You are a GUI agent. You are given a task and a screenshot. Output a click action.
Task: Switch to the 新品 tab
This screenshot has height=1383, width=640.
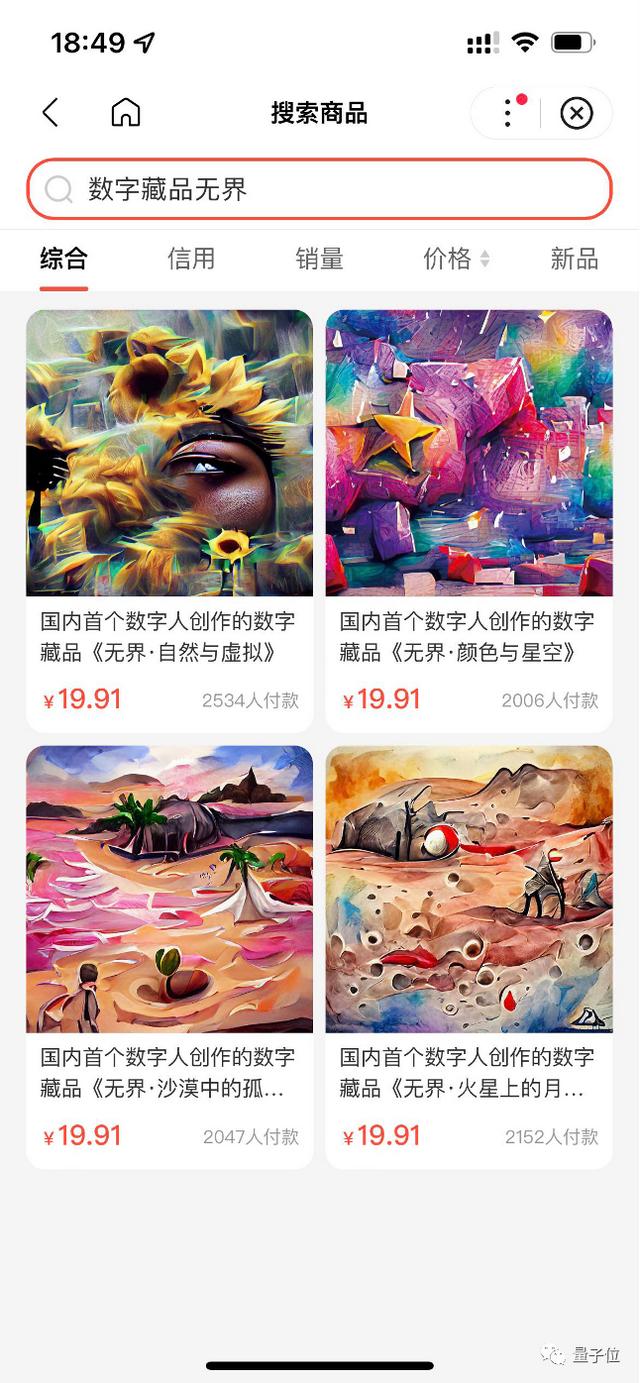574,259
